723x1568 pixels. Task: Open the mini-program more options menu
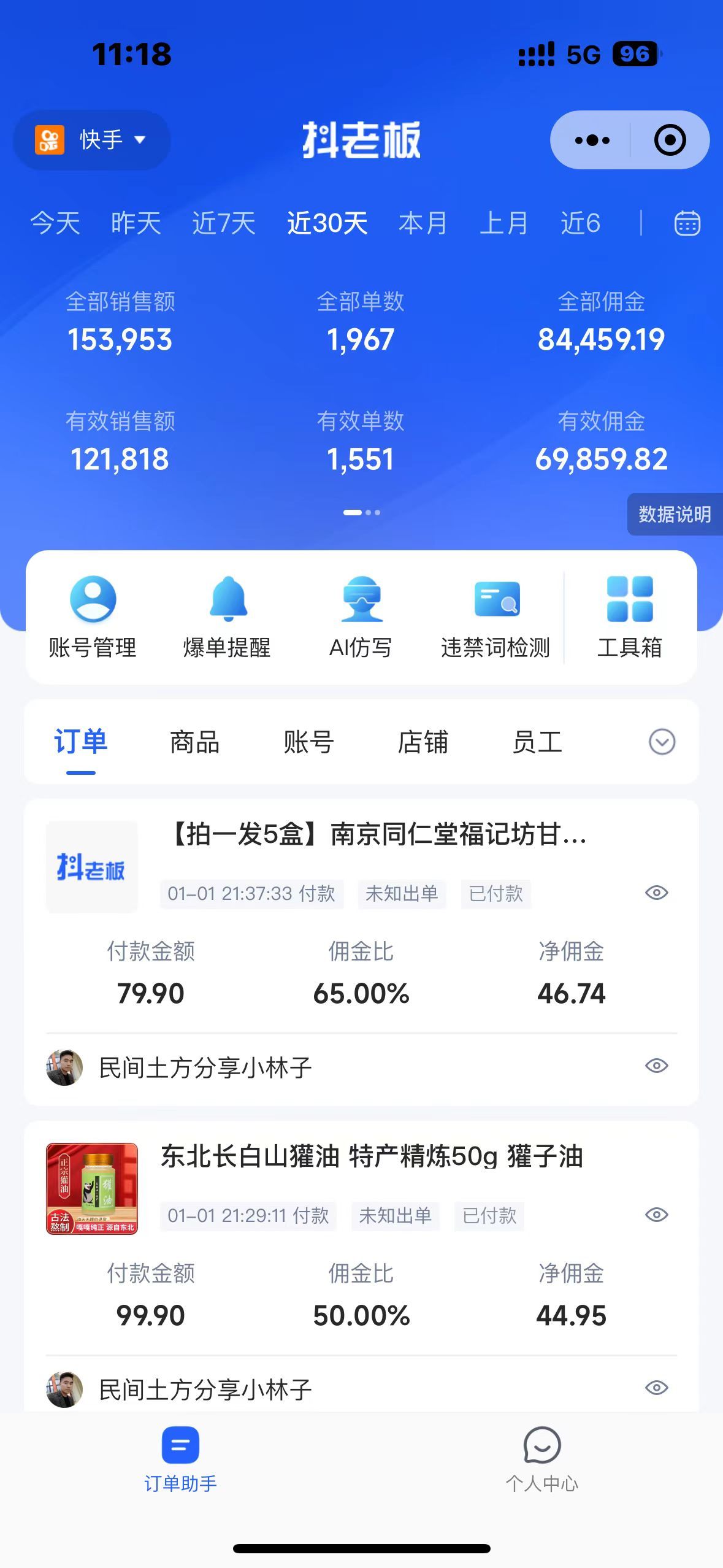(591, 140)
